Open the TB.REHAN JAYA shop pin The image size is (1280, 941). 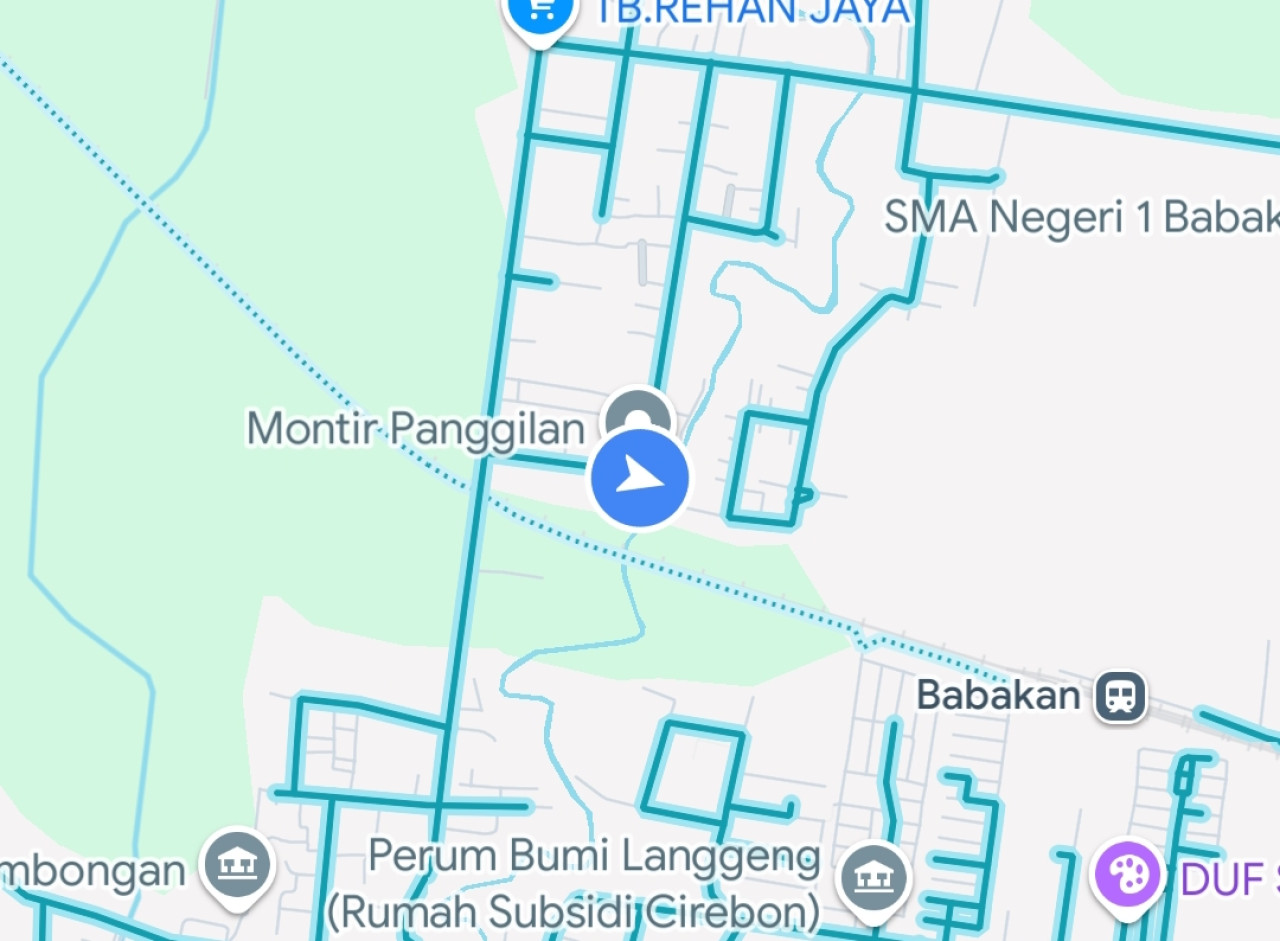pos(541,14)
